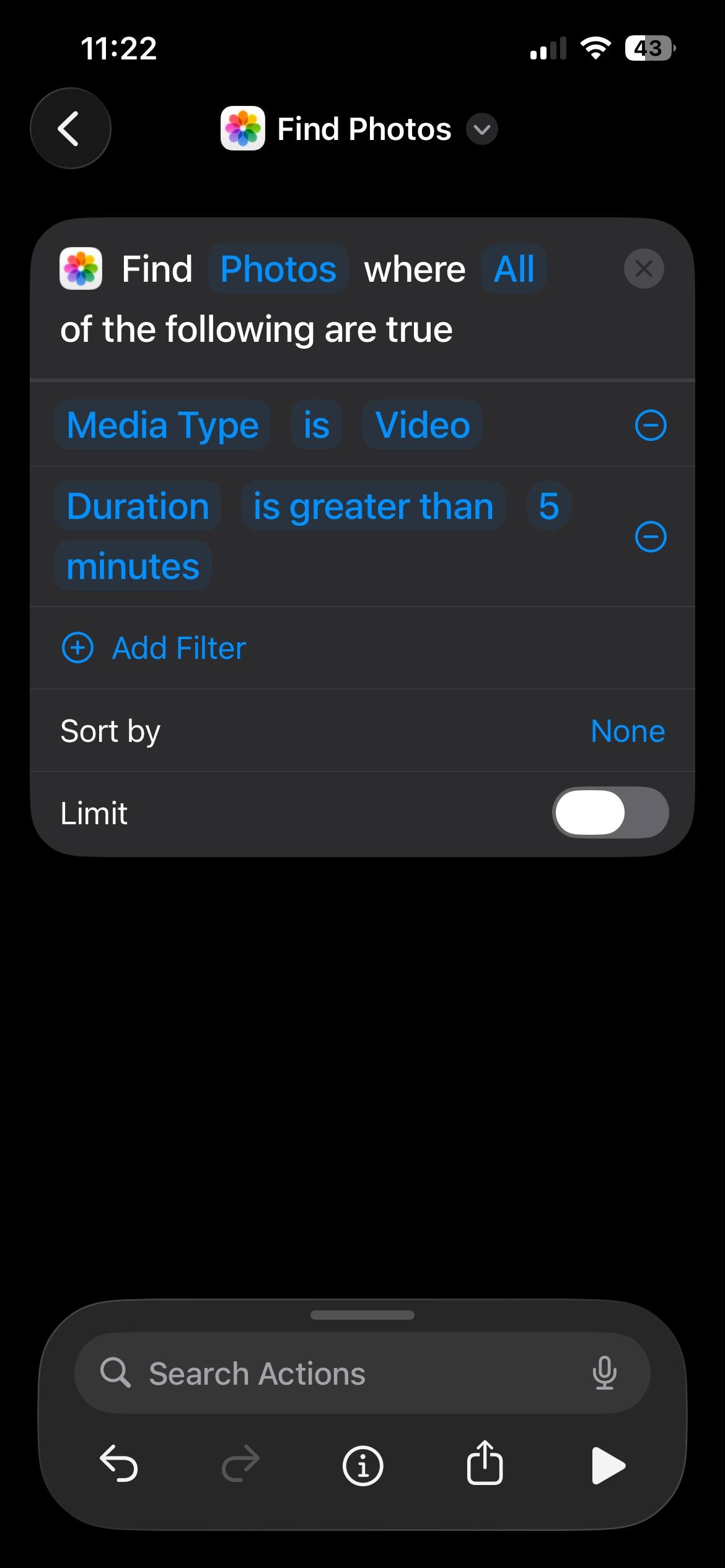This screenshot has height=1568, width=725.
Task: Set Sort by from None
Action: coord(627,731)
